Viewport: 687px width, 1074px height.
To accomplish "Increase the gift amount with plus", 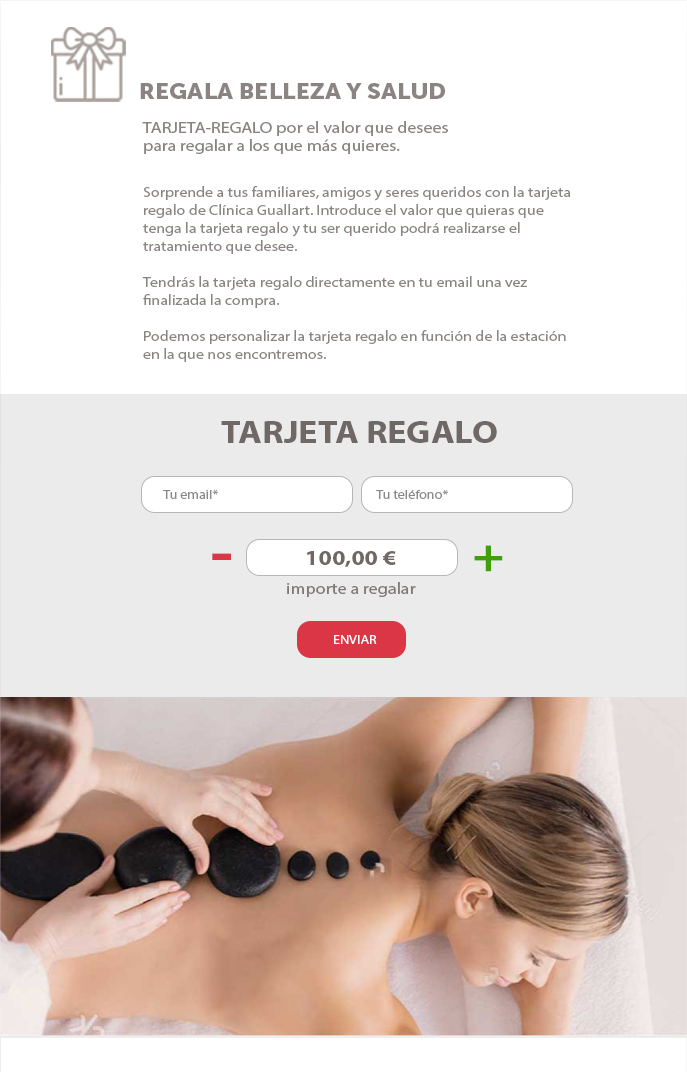I will (x=488, y=558).
